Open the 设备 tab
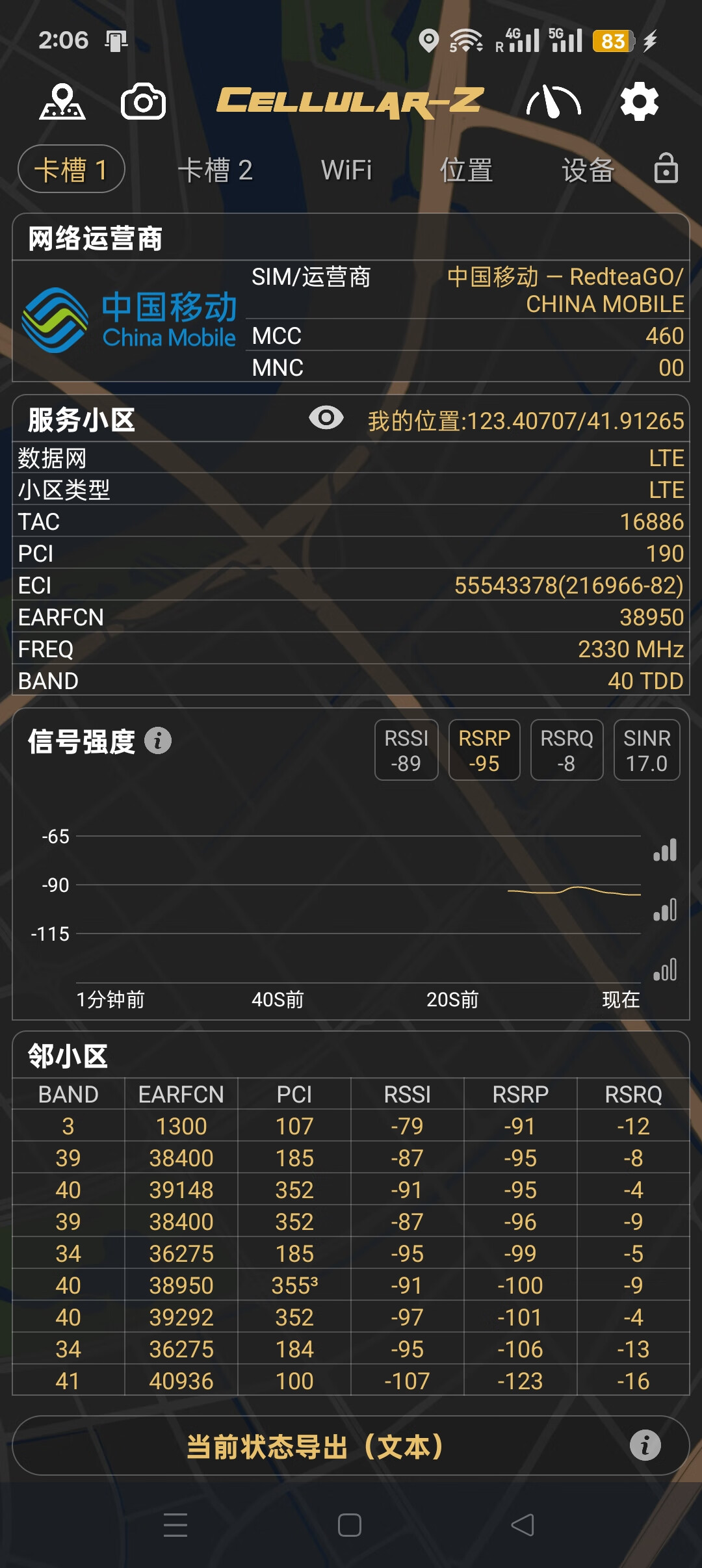Viewport: 702px width, 1568px height. tap(588, 170)
